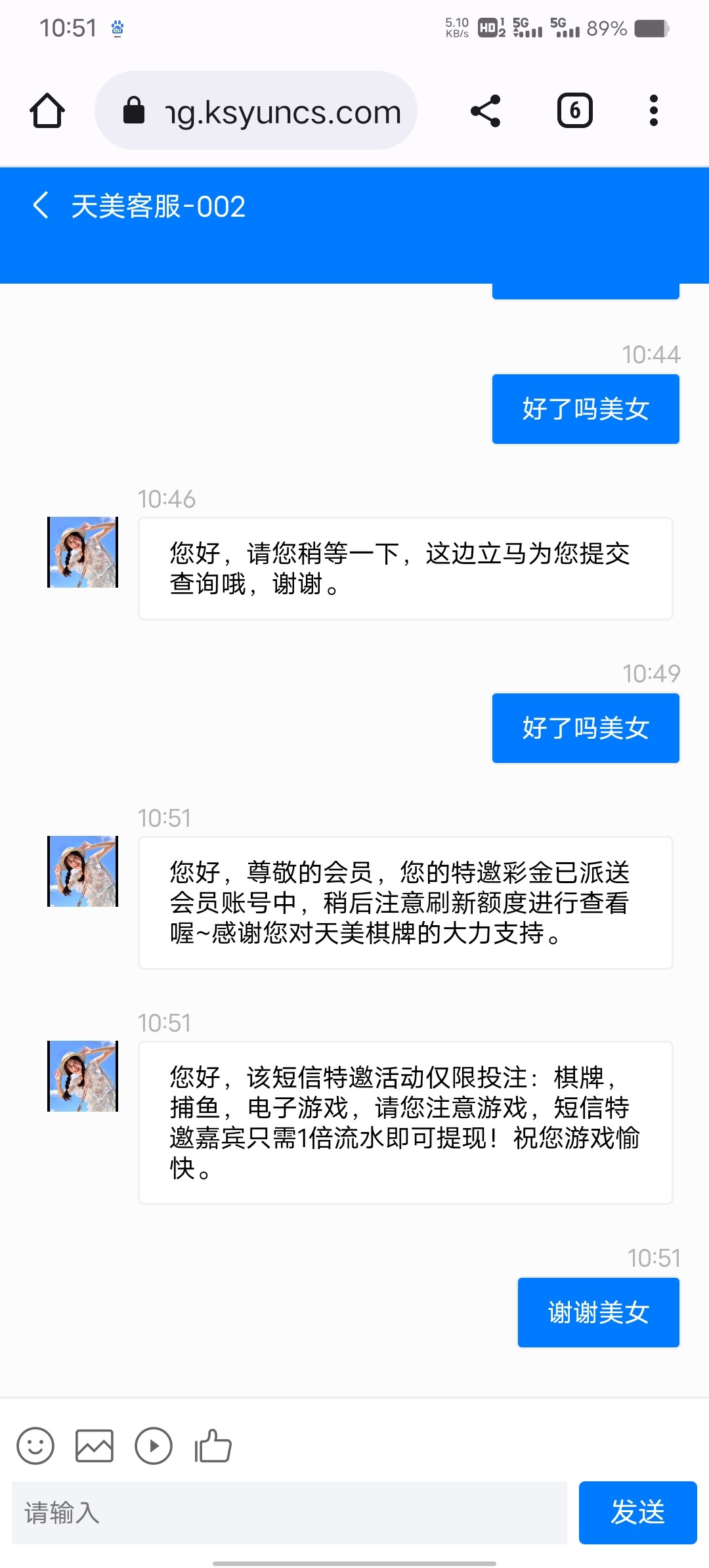The image size is (709, 1568).
Task: Focus the 请输入 message field
Action: pos(289,1513)
